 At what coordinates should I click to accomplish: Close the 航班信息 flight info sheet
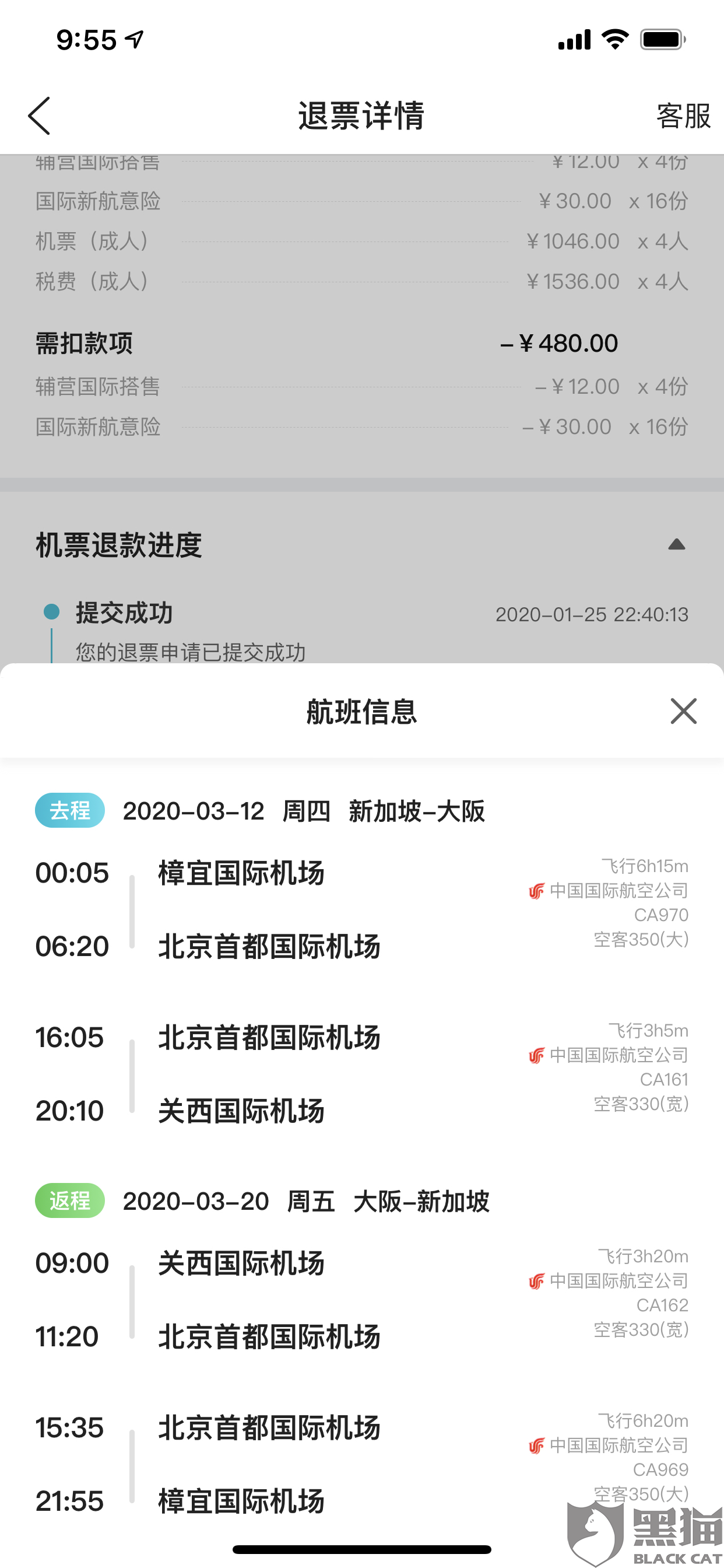pos(683,711)
